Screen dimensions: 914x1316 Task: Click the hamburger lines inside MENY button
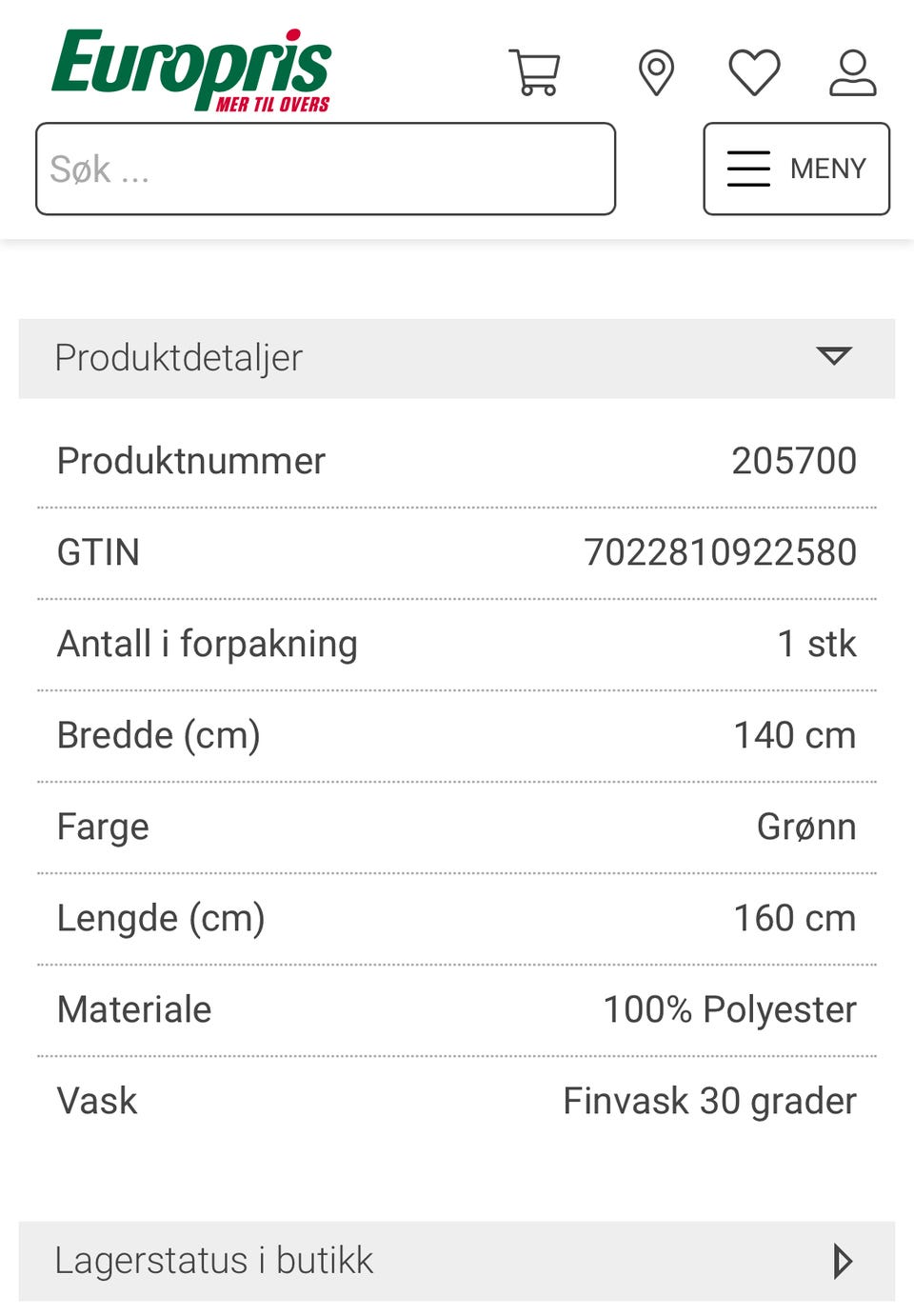pos(748,169)
